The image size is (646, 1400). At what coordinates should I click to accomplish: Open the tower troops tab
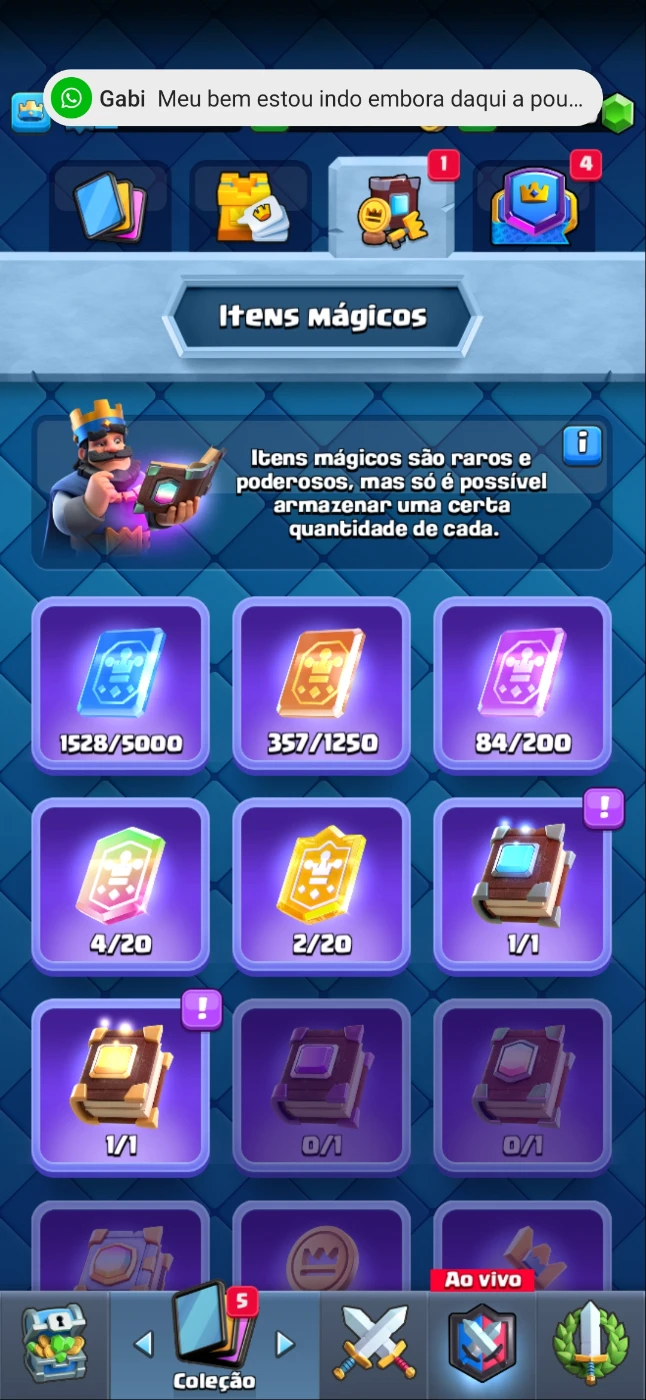pos(250,208)
